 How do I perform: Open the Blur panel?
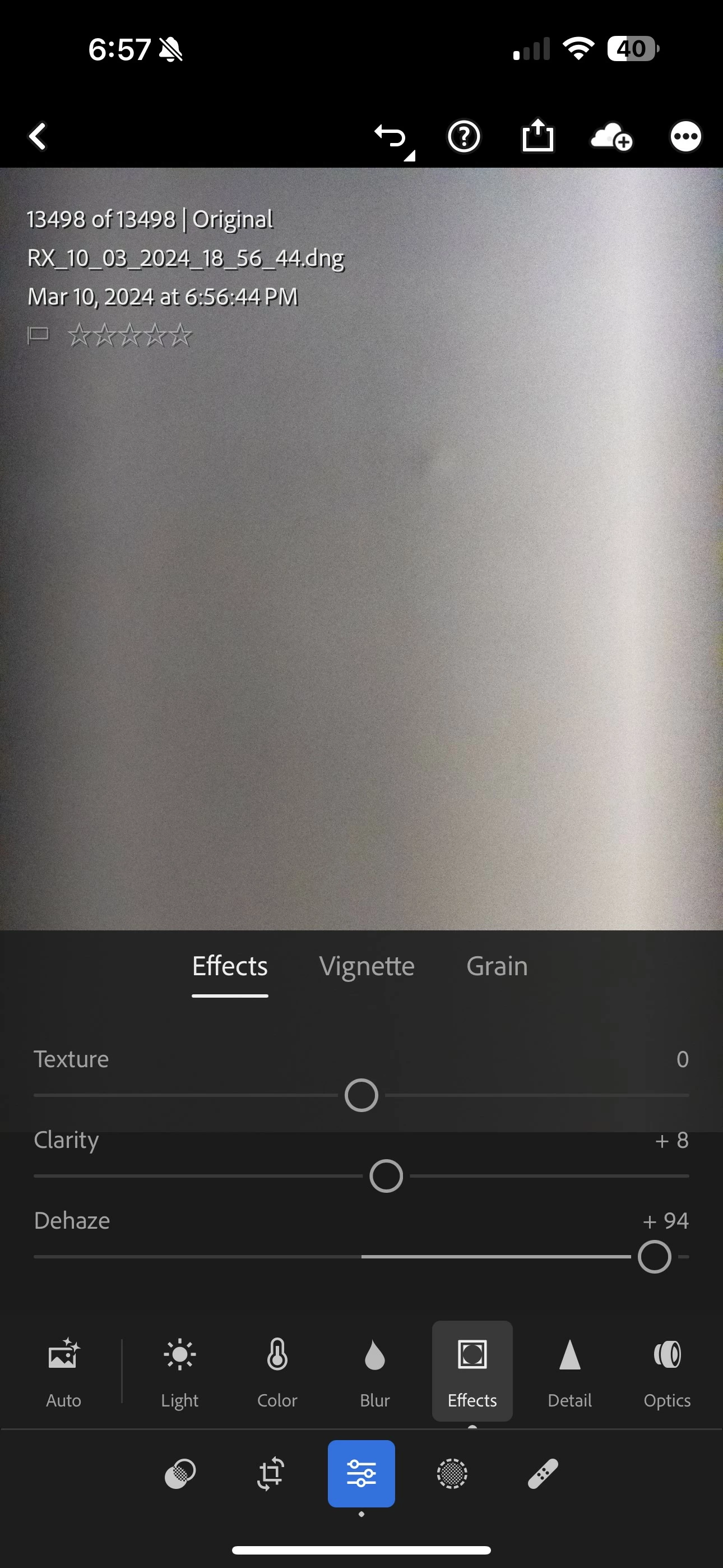click(x=375, y=1371)
